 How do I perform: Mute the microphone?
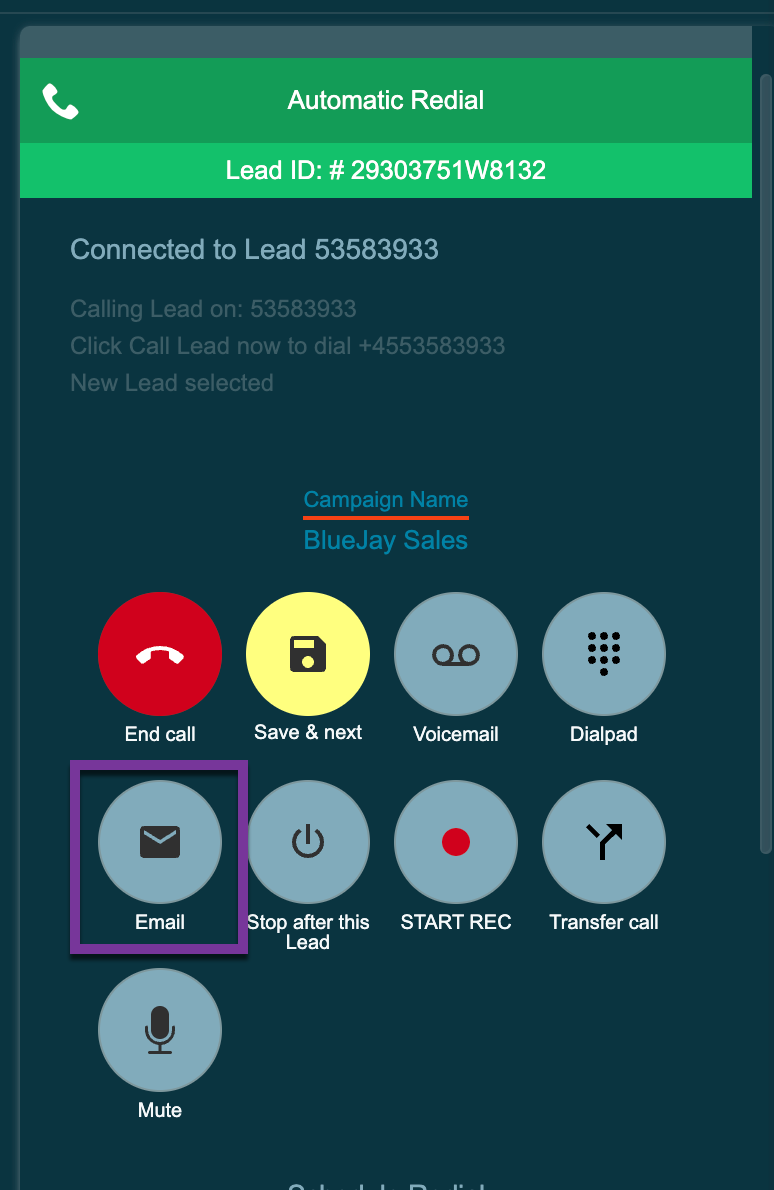pos(160,1030)
